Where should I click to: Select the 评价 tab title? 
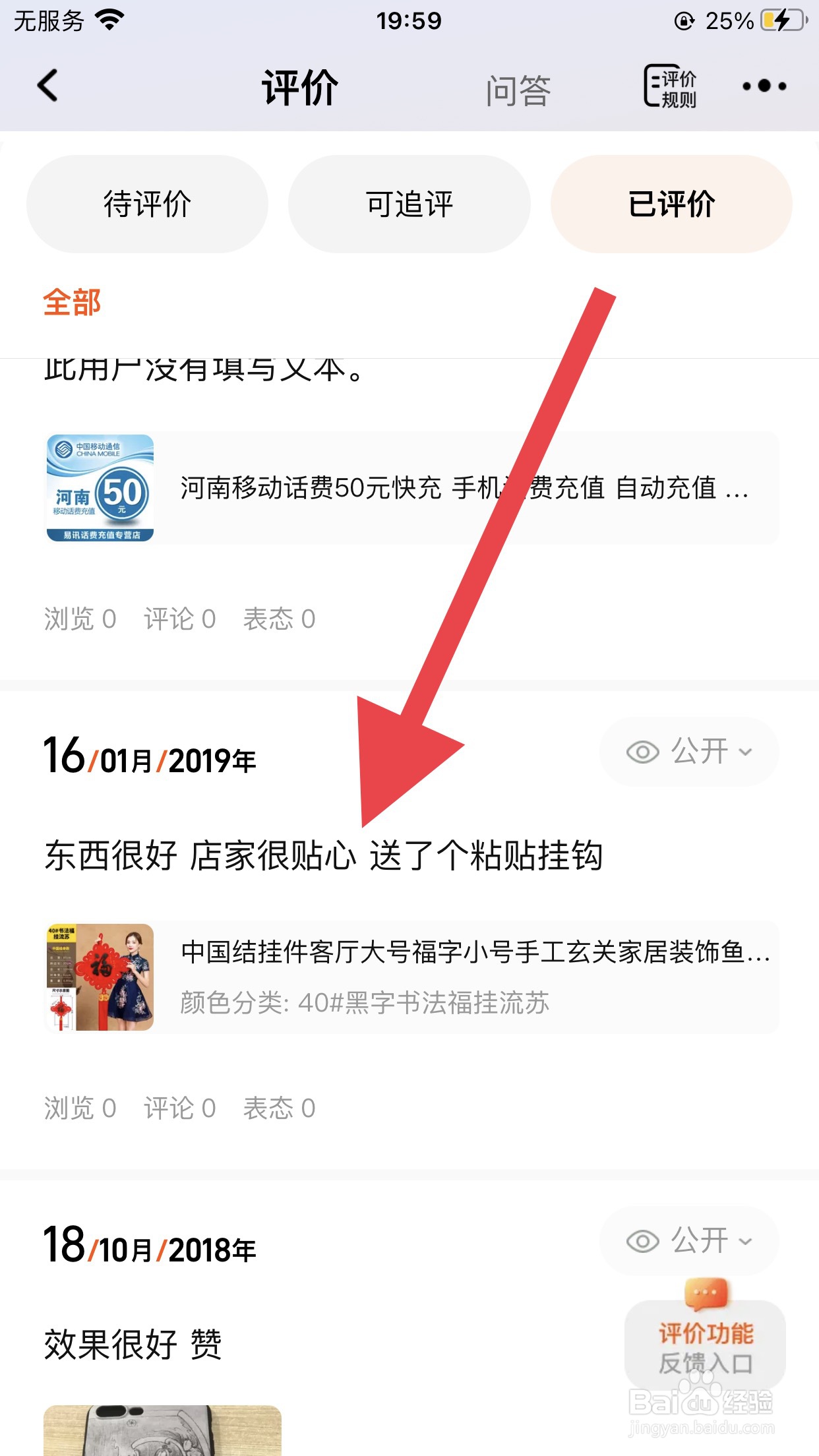(x=296, y=86)
